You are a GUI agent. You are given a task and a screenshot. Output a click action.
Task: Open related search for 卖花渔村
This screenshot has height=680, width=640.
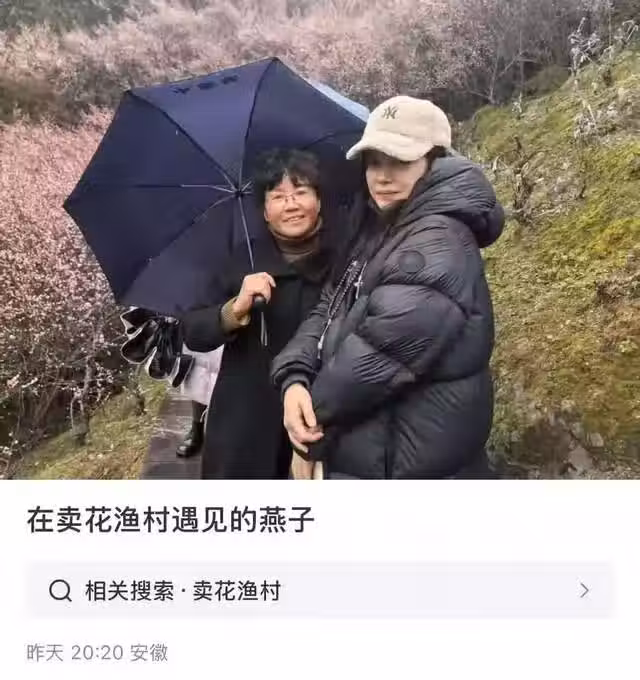coord(319,590)
